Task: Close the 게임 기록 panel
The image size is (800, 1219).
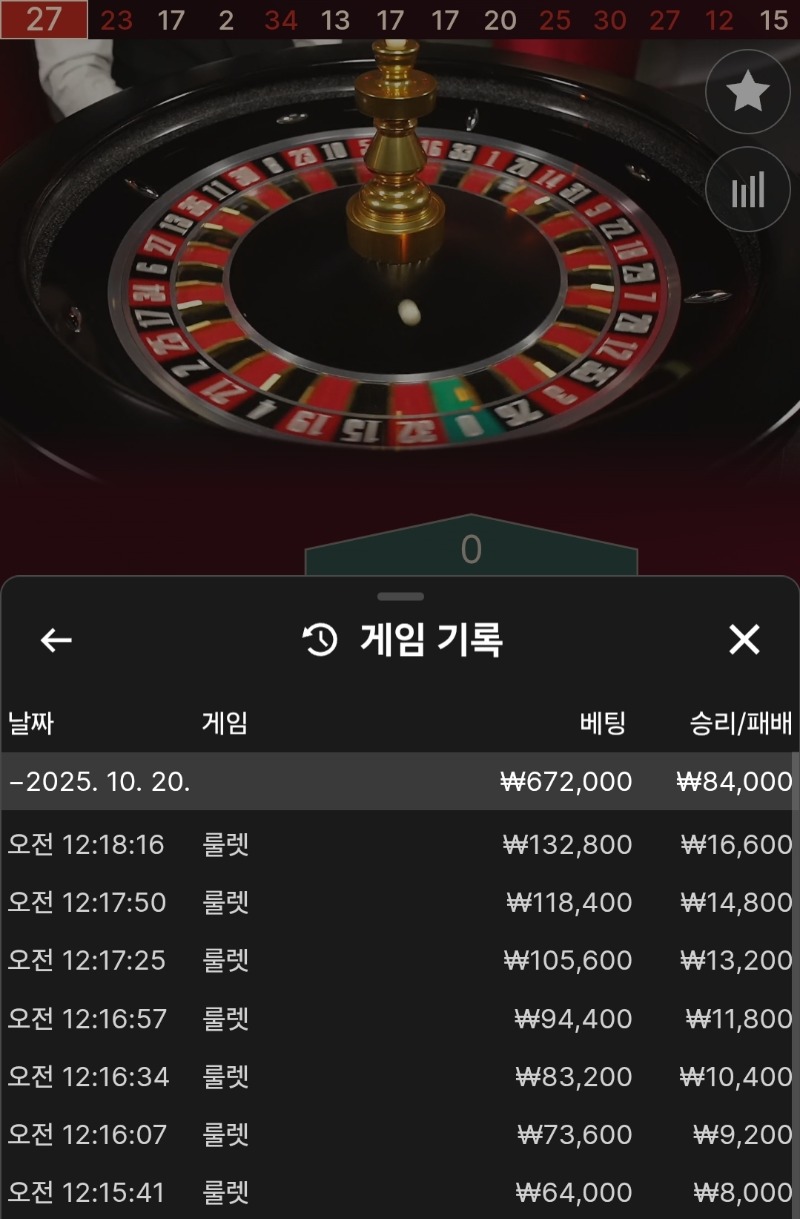Action: click(744, 640)
